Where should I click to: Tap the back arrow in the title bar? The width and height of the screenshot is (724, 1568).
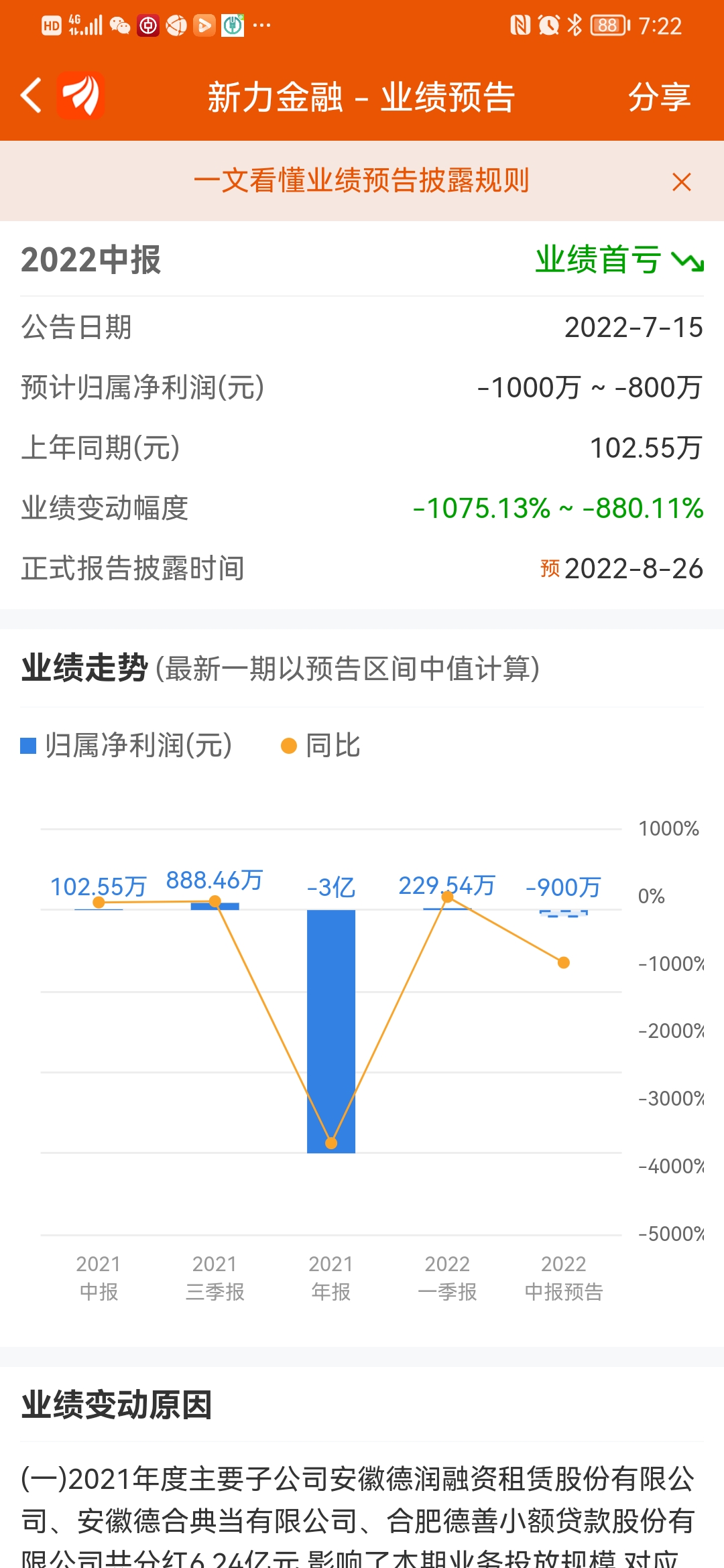(x=30, y=96)
